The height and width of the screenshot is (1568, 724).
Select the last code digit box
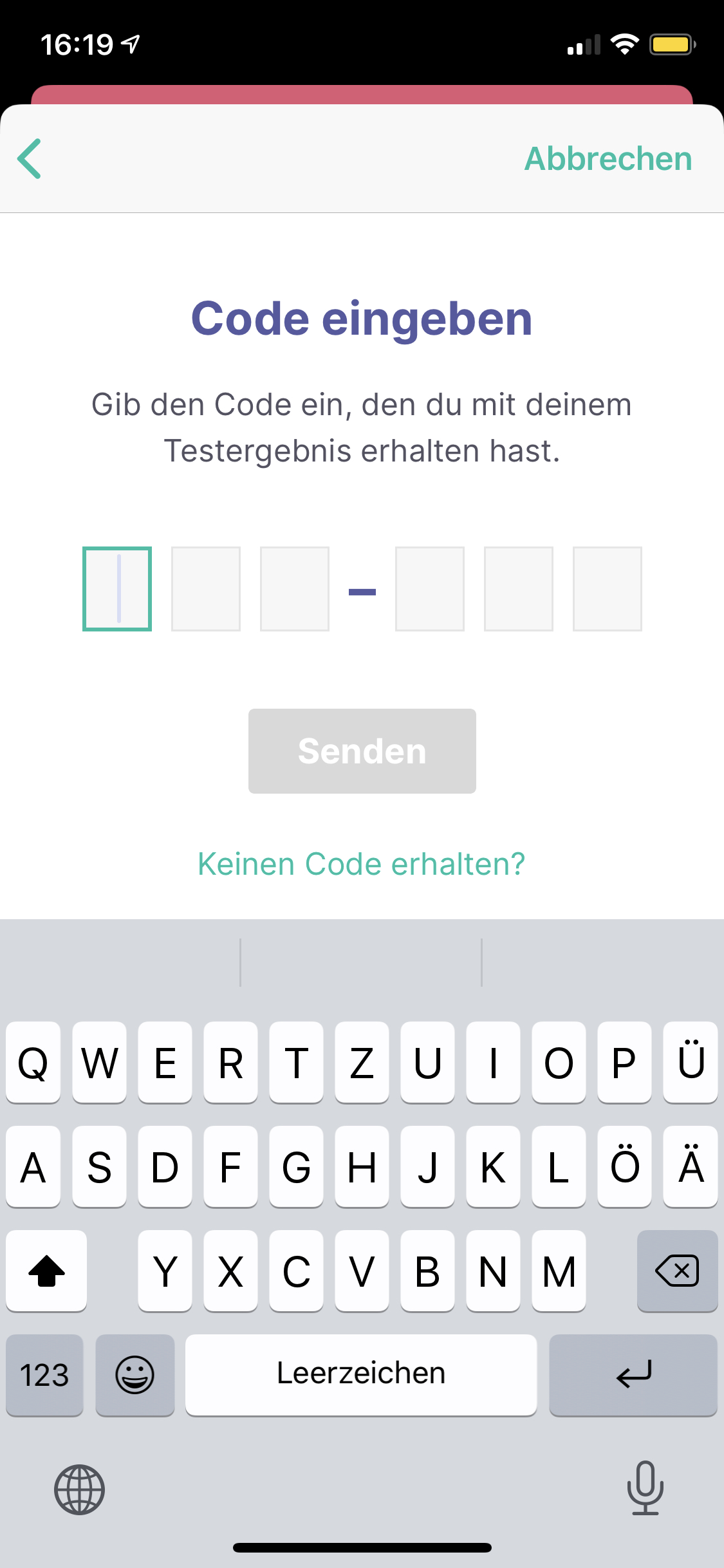[608, 589]
